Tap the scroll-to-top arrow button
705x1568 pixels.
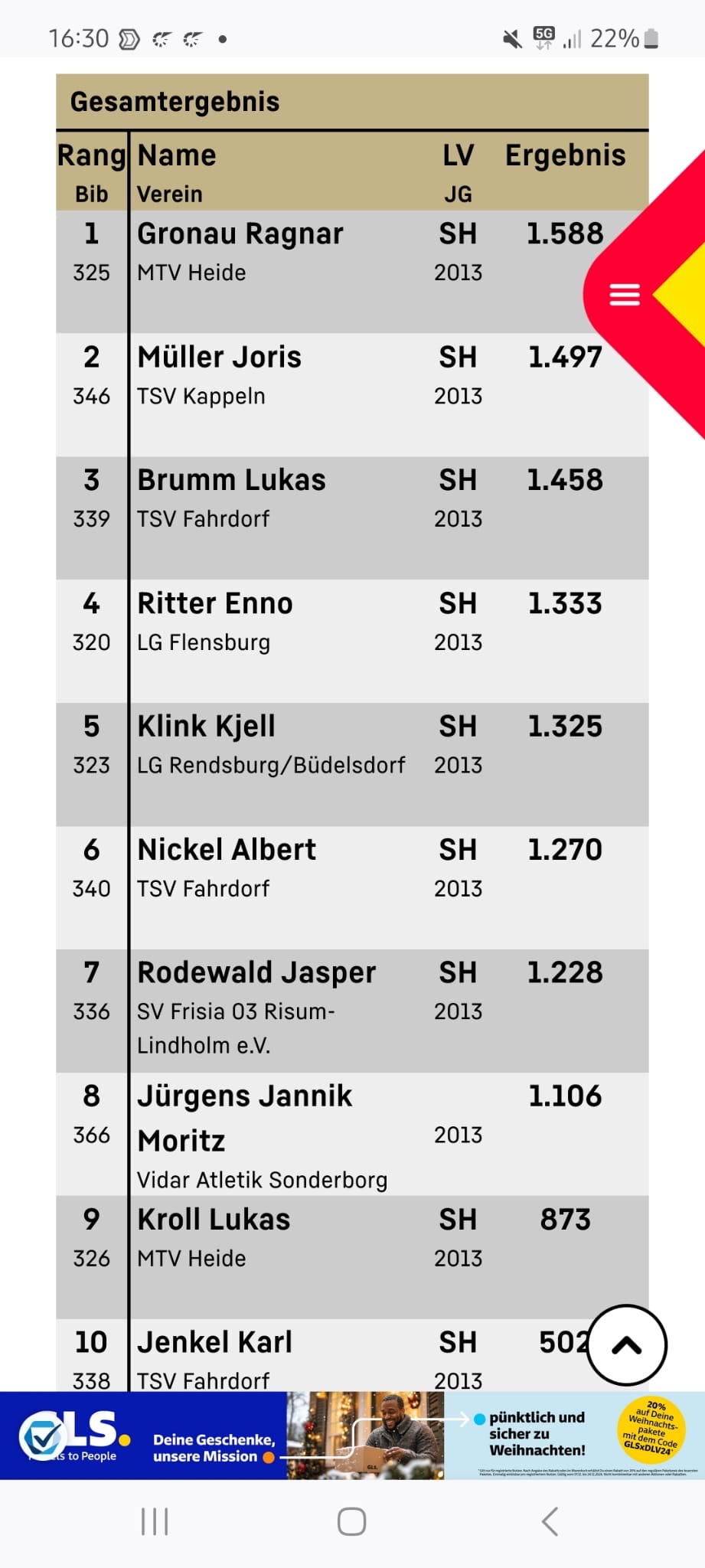coord(627,1345)
